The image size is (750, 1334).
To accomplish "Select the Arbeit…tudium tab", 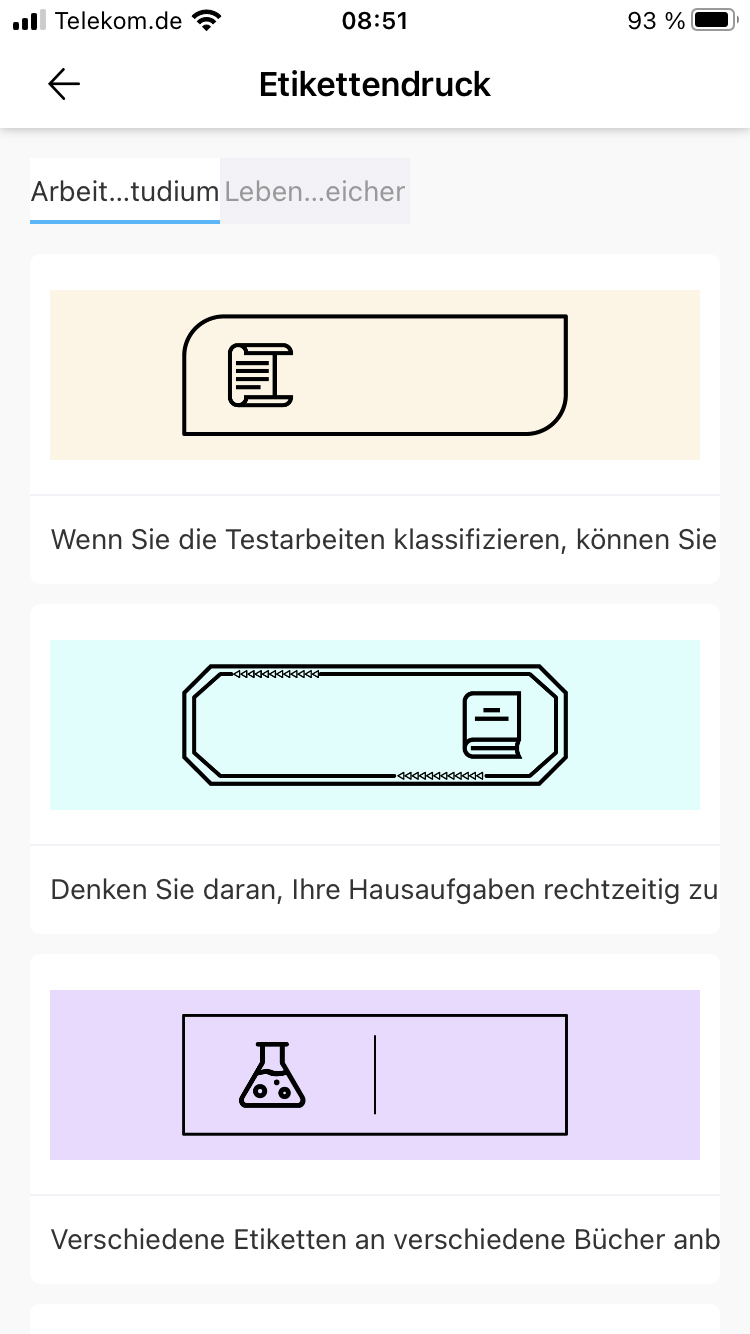I will pos(125,191).
